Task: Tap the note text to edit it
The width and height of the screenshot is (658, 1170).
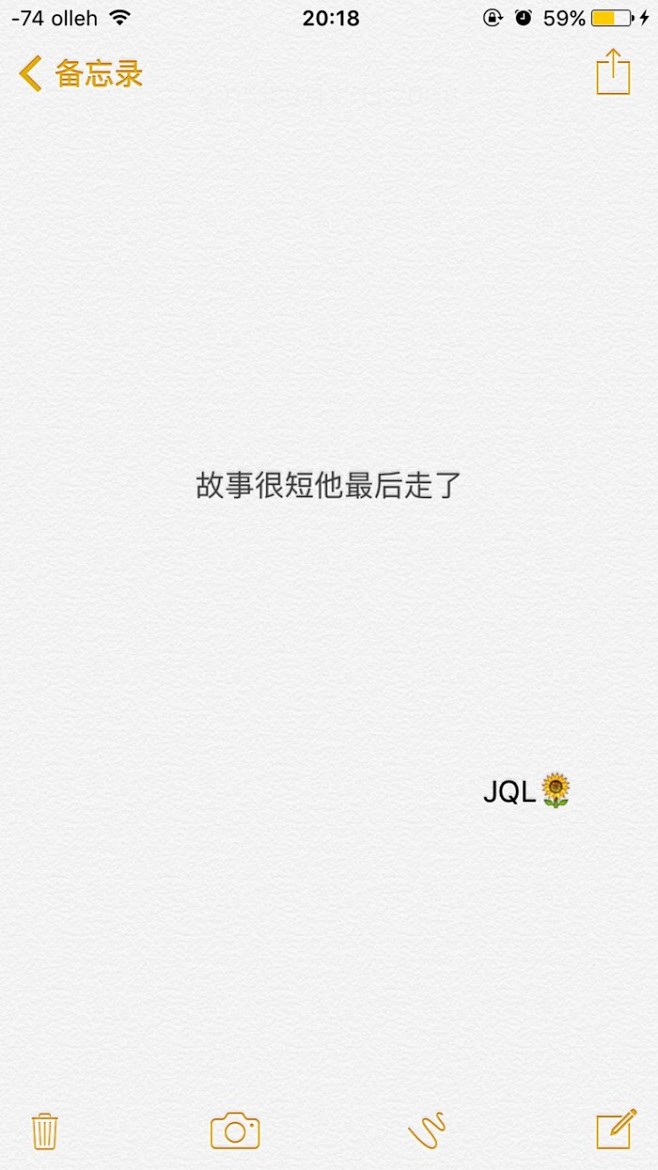Action: 328,487
